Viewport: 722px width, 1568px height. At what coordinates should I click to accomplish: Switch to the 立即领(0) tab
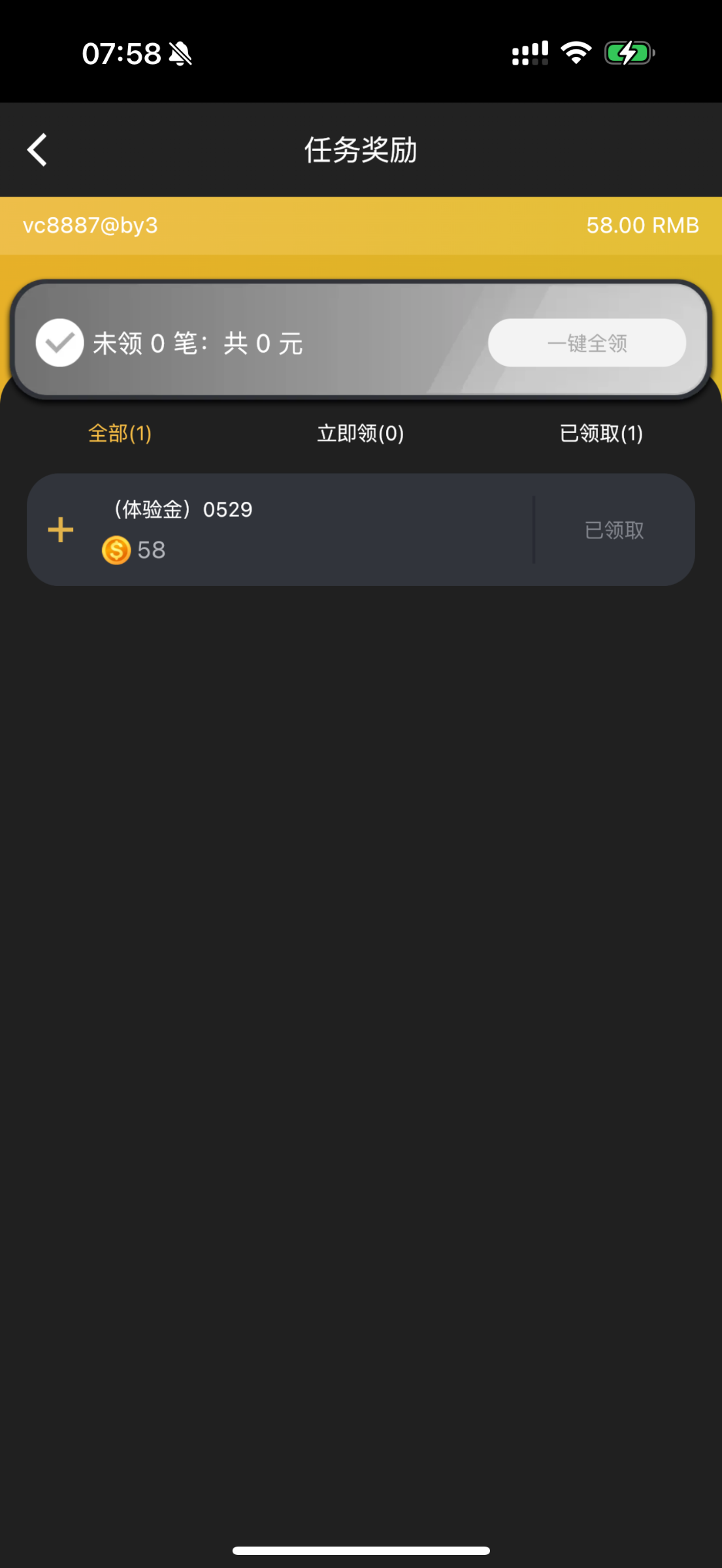click(x=361, y=433)
